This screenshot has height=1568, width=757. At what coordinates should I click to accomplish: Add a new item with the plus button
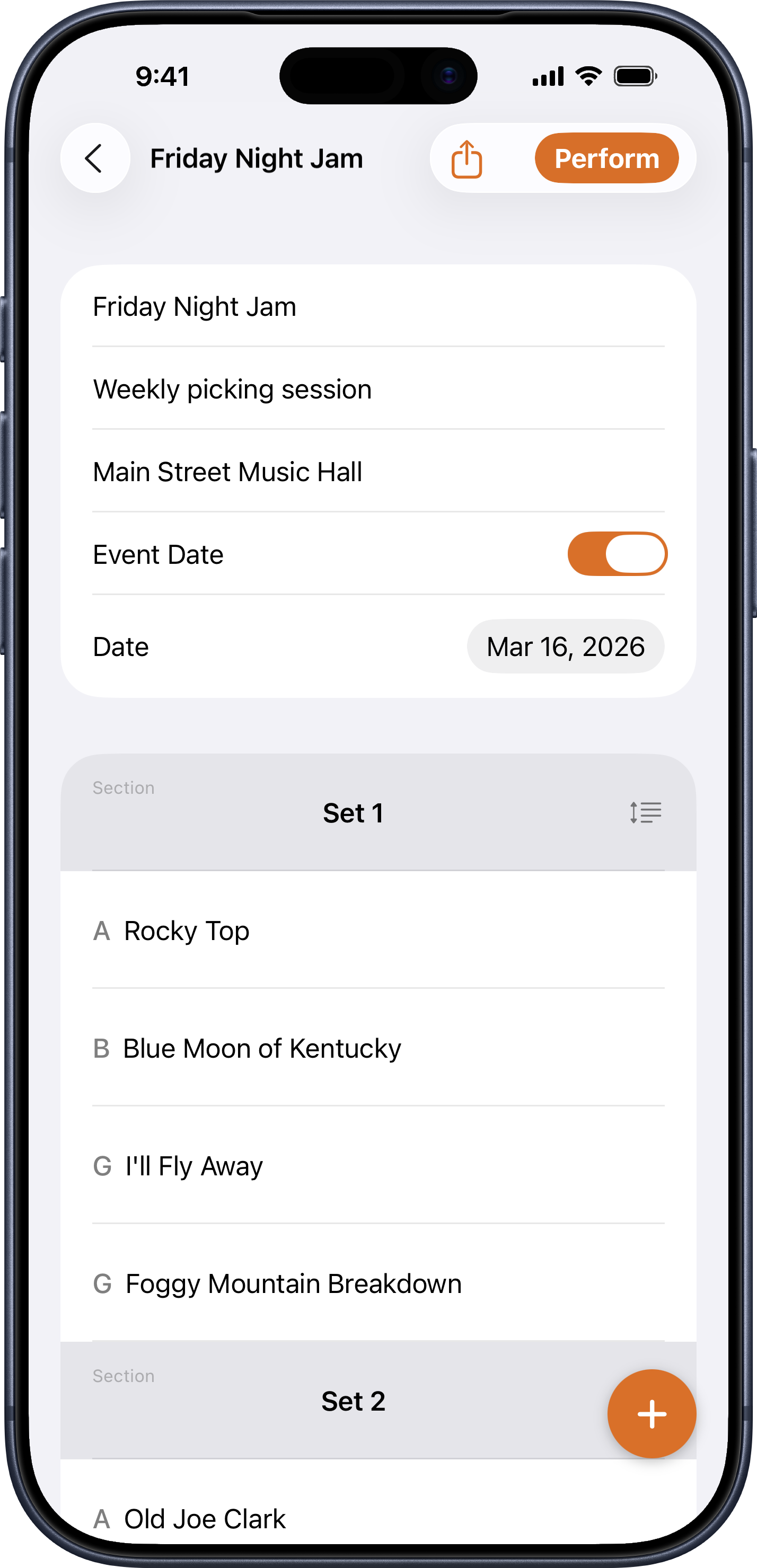point(651,1413)
